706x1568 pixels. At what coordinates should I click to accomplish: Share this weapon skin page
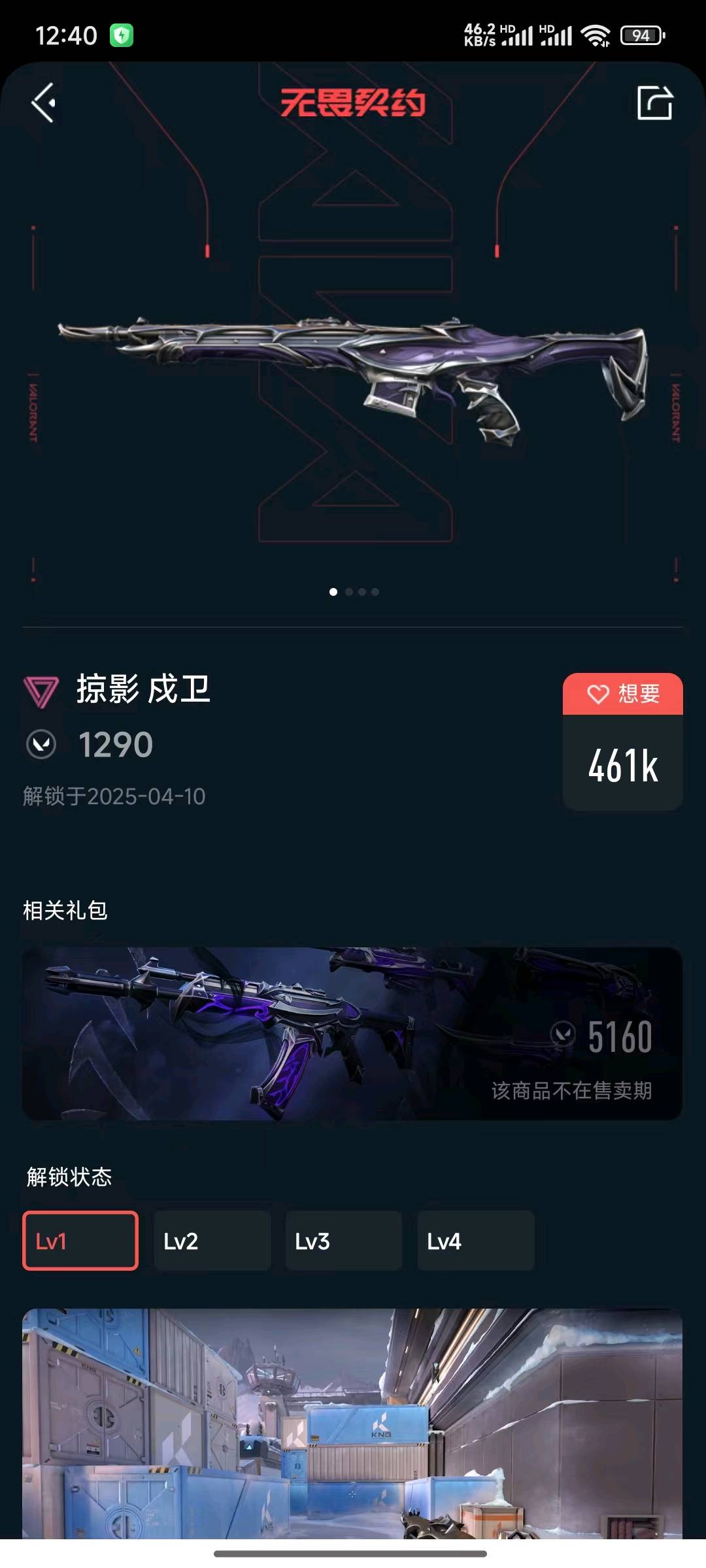tap(654, 103)
